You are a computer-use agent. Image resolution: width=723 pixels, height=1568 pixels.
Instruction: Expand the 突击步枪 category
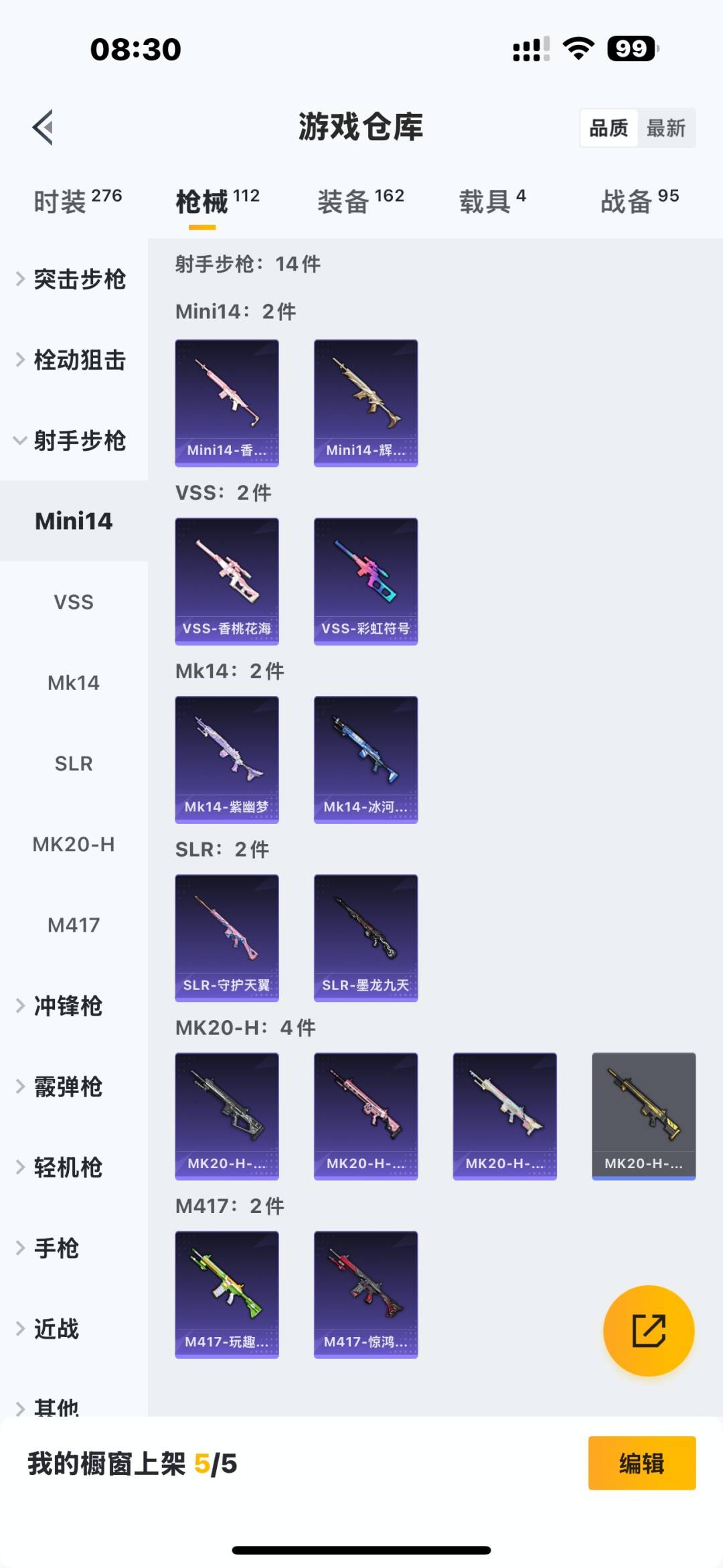click(72, 279)
